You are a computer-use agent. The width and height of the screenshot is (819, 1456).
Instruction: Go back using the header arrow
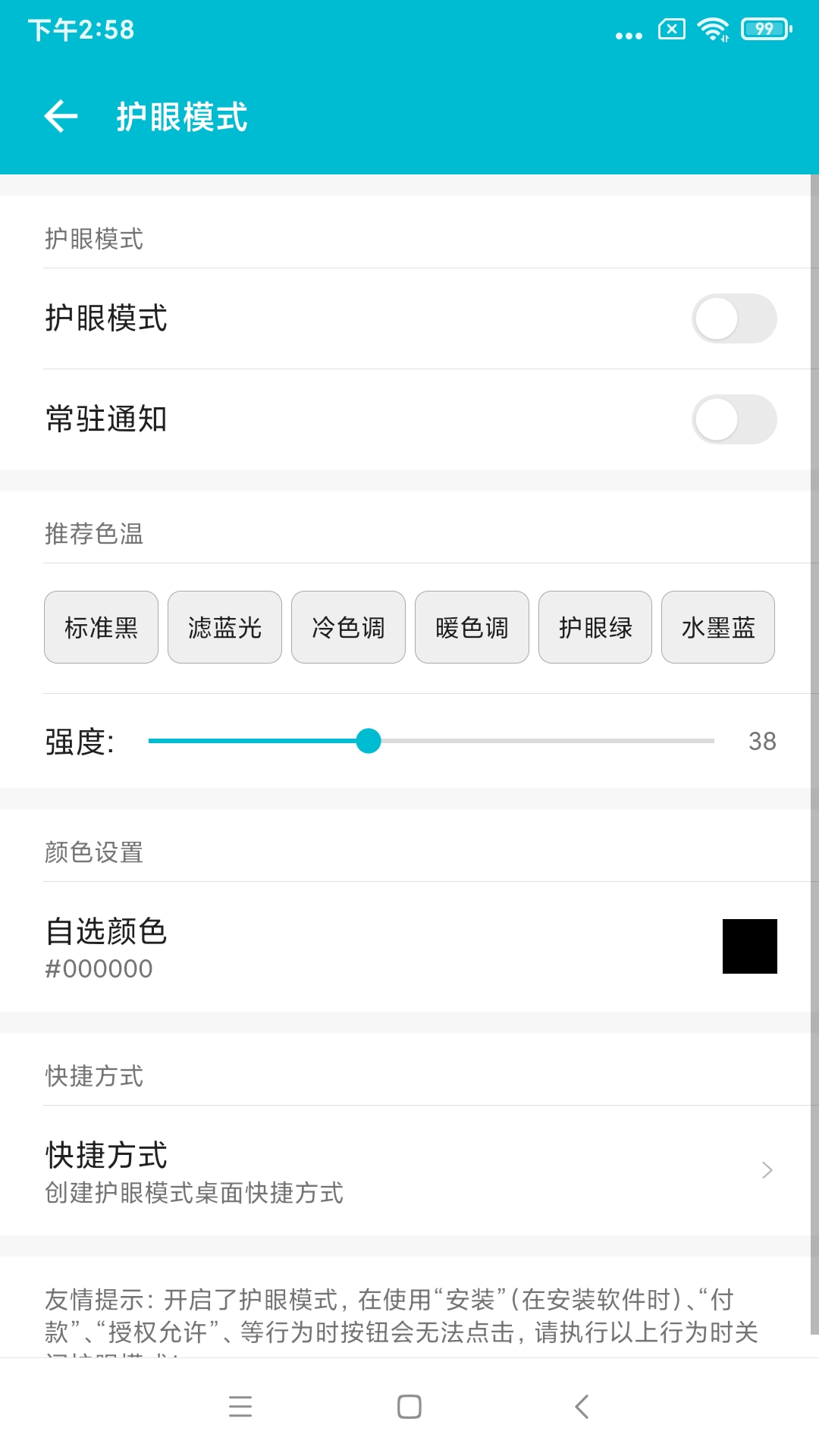[61, 117]
